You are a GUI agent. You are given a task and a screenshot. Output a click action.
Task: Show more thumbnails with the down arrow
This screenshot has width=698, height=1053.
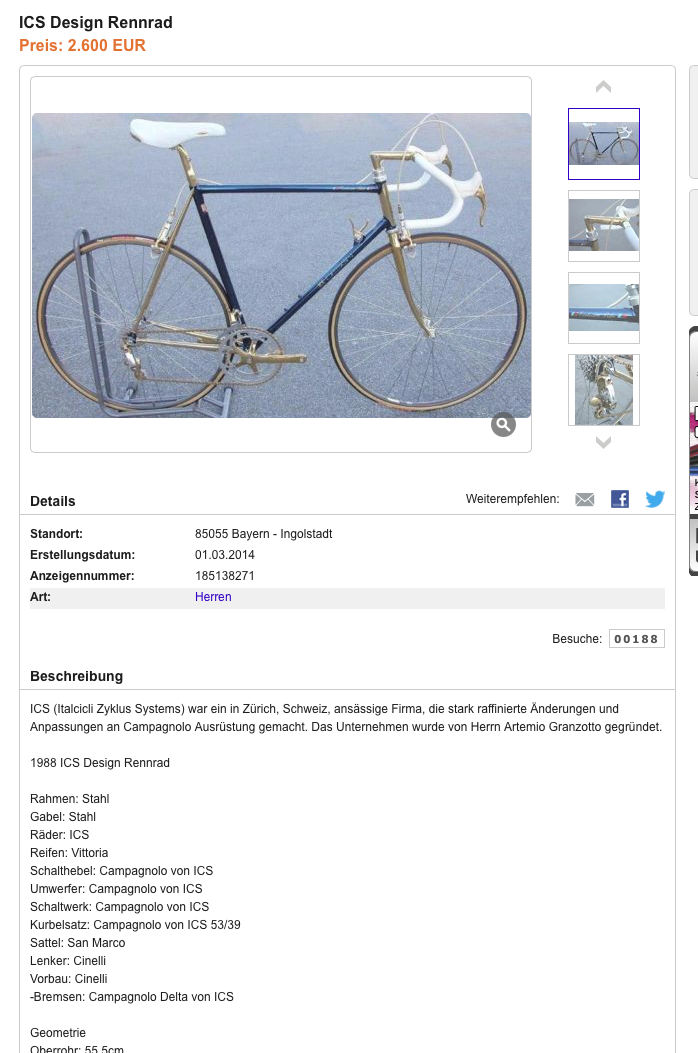click(x=603, y=442)
